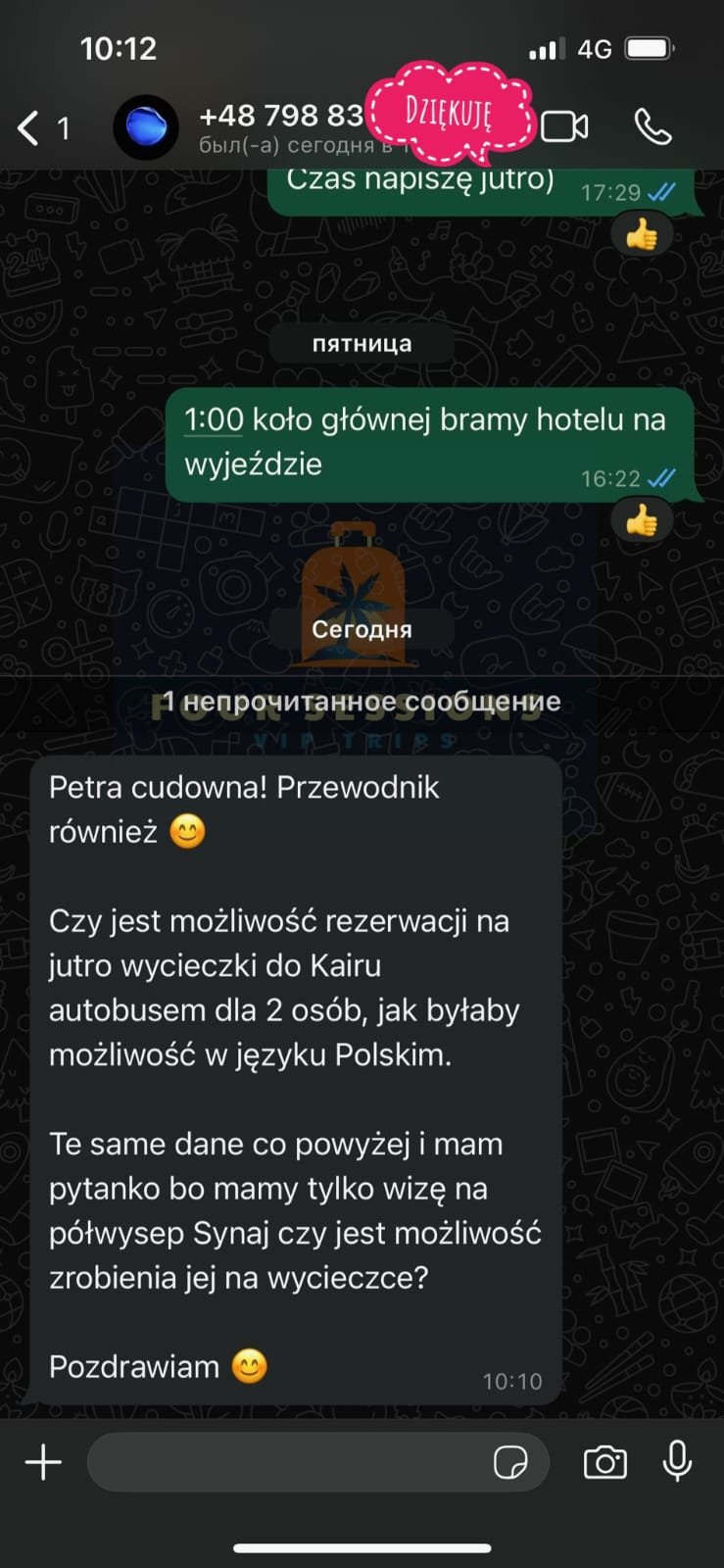Image resolution: width=724 pixels, height=1568 pixels.
Task: View thumbs-up reaction on 16:22 message
Action: [642, 521]
